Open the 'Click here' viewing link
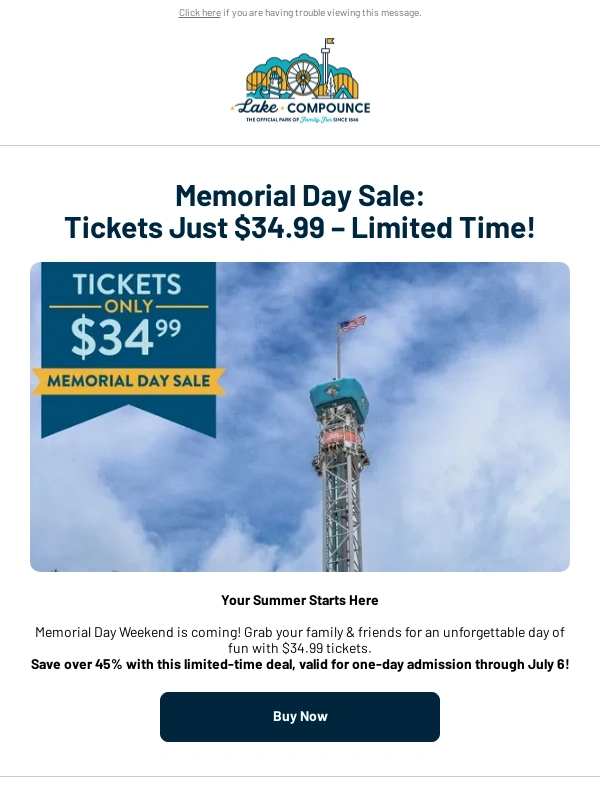 point(199,13)
